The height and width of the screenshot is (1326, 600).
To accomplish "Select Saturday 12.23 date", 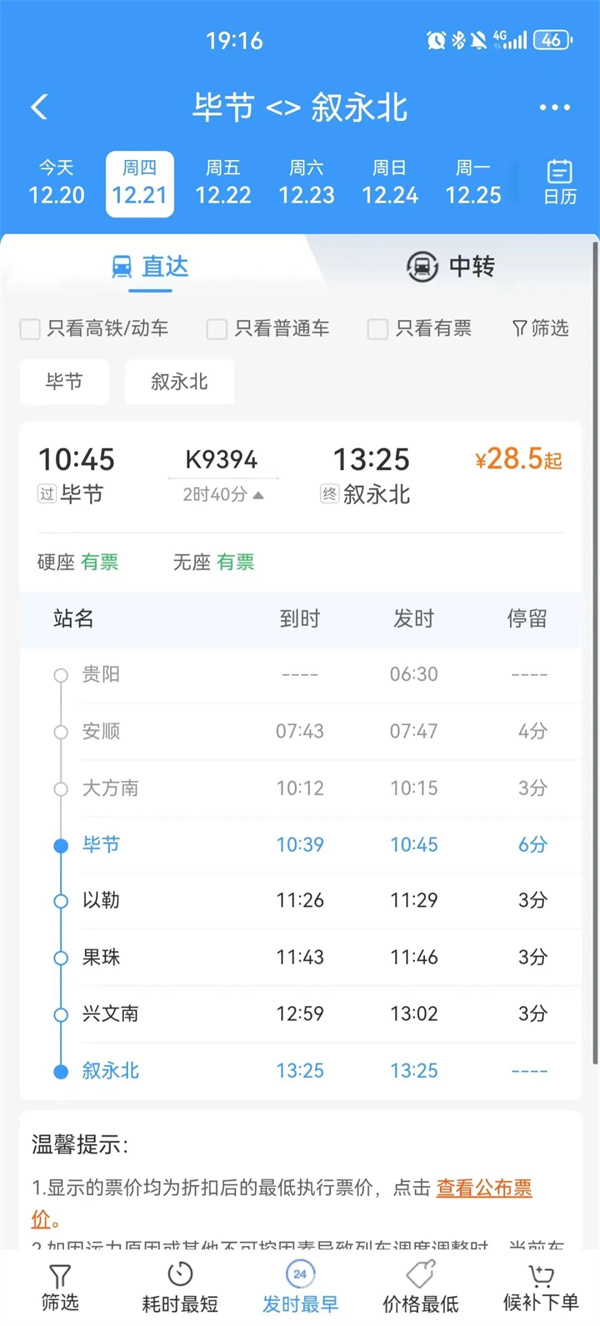I will pyautogui.click(x=306, y=183).
